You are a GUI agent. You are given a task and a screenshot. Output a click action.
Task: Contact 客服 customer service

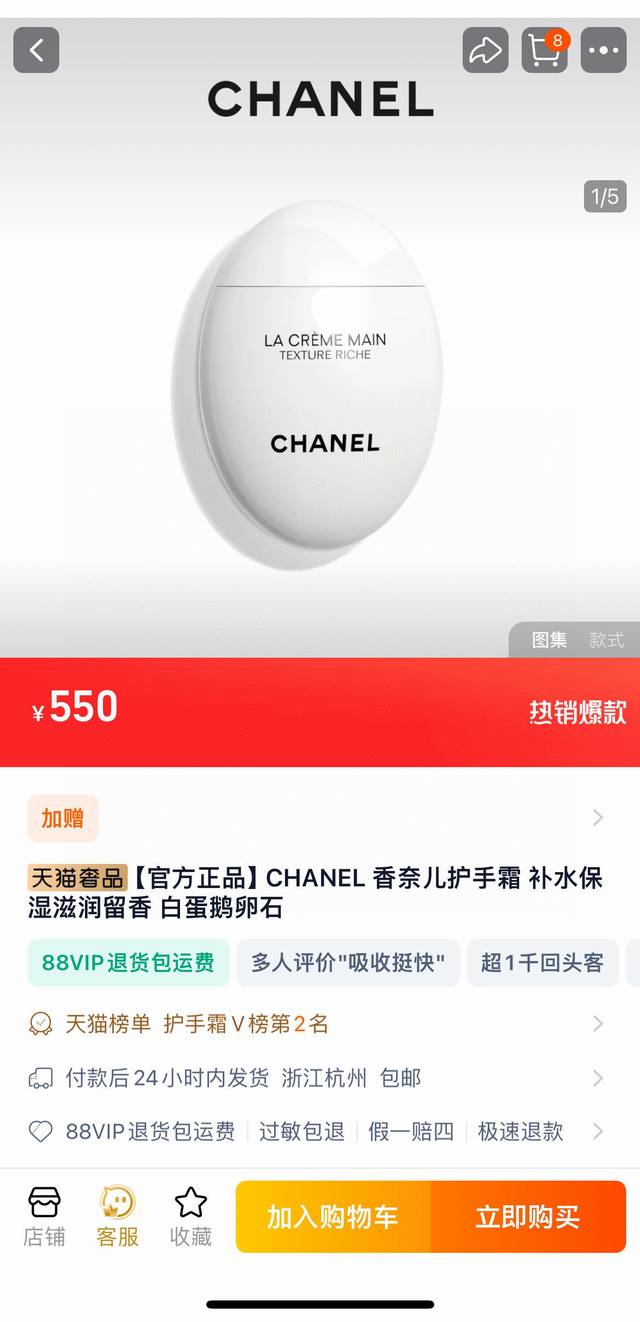click(x=117, y=1217)
